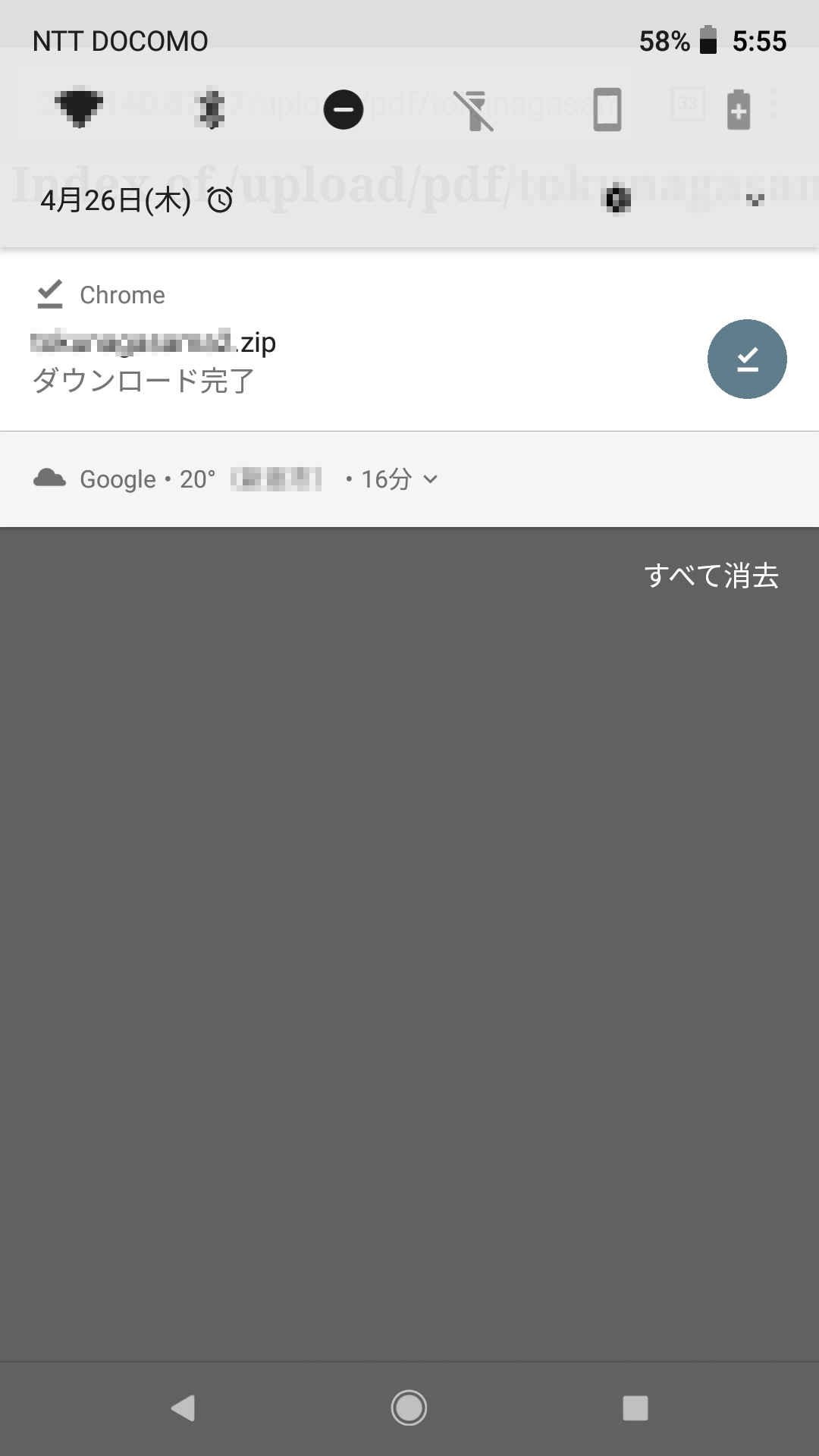Toggle the Do Not Disturb quick setting

click(343, 110)
